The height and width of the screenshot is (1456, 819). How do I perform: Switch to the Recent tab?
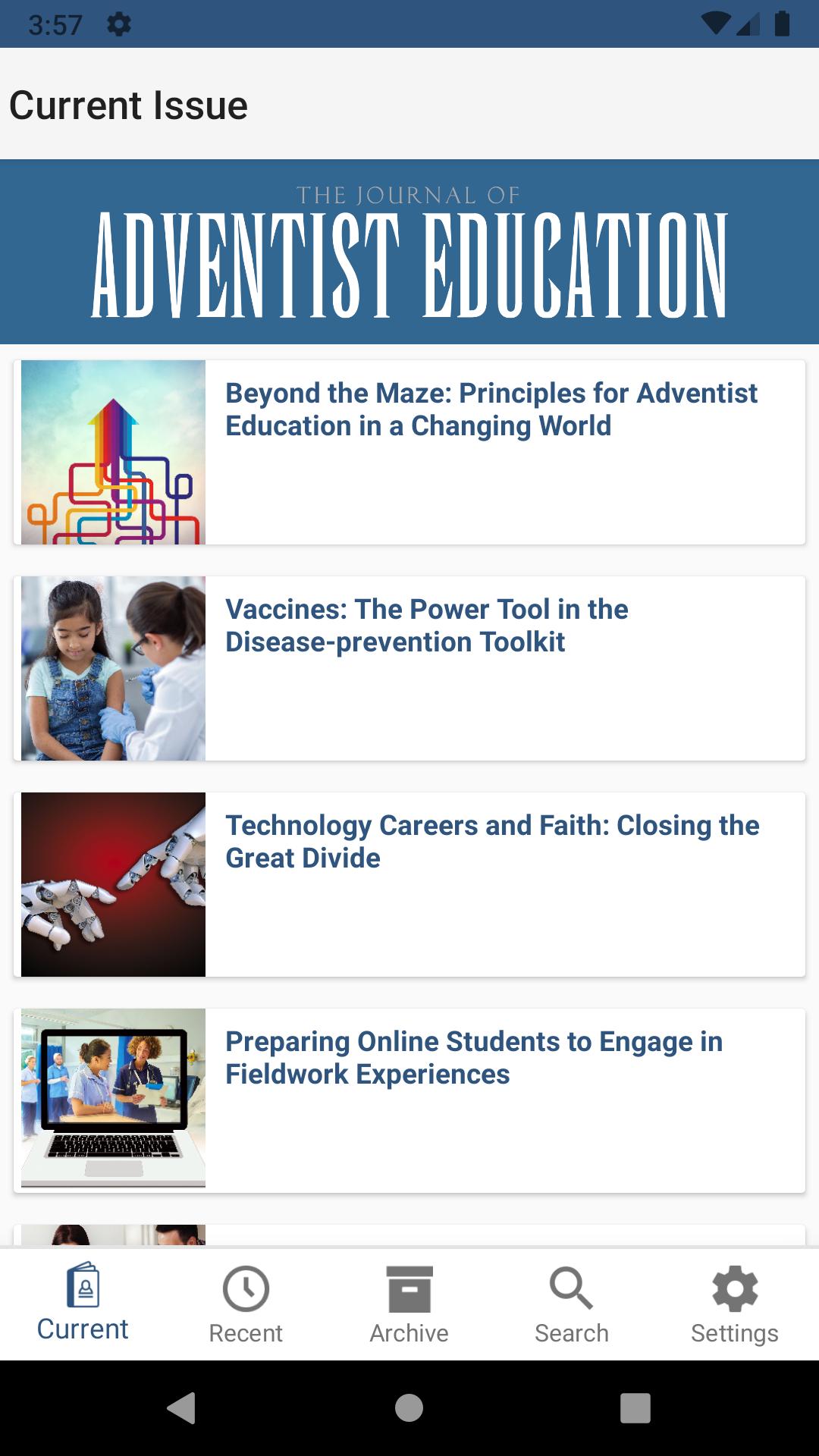click(246, 1304)
